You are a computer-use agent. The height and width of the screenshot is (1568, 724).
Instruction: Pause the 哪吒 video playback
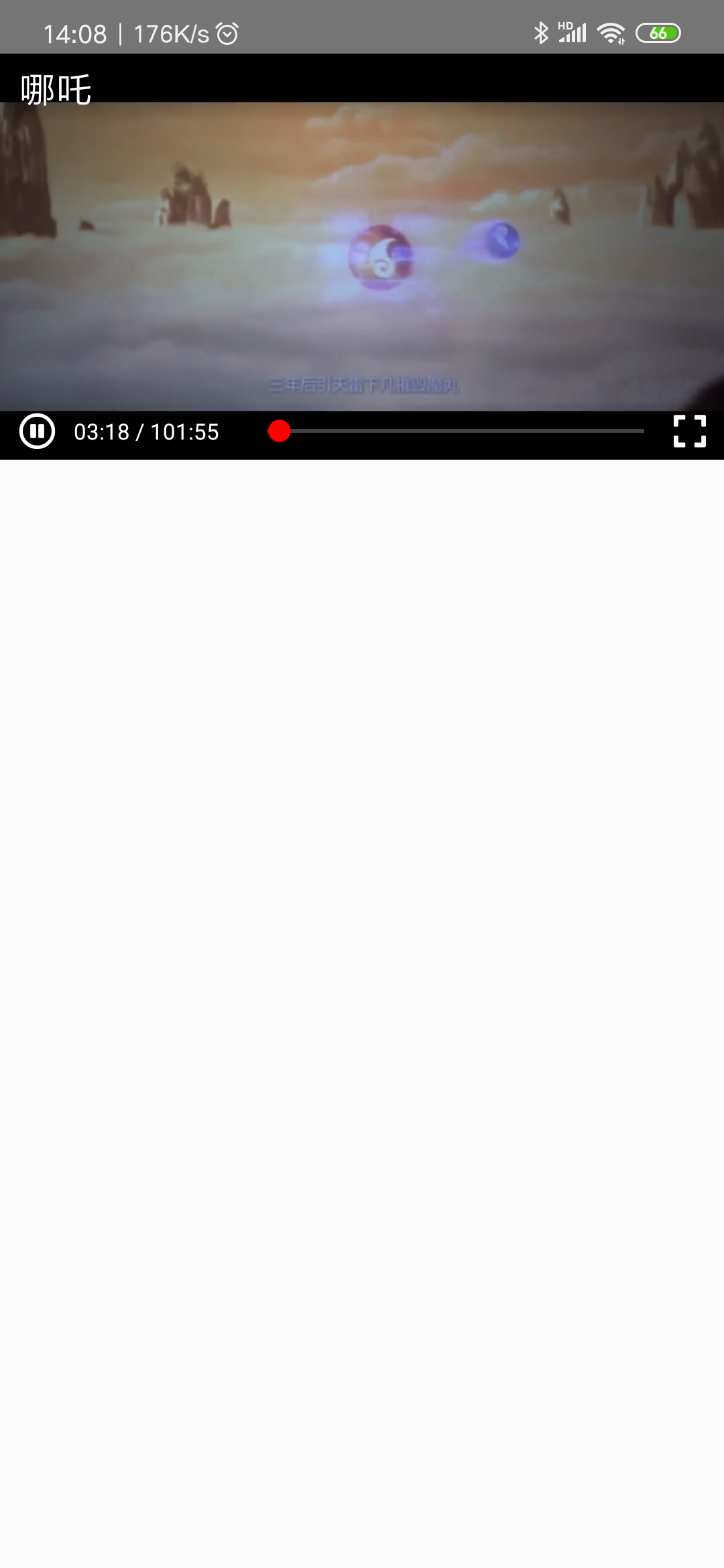37,431
